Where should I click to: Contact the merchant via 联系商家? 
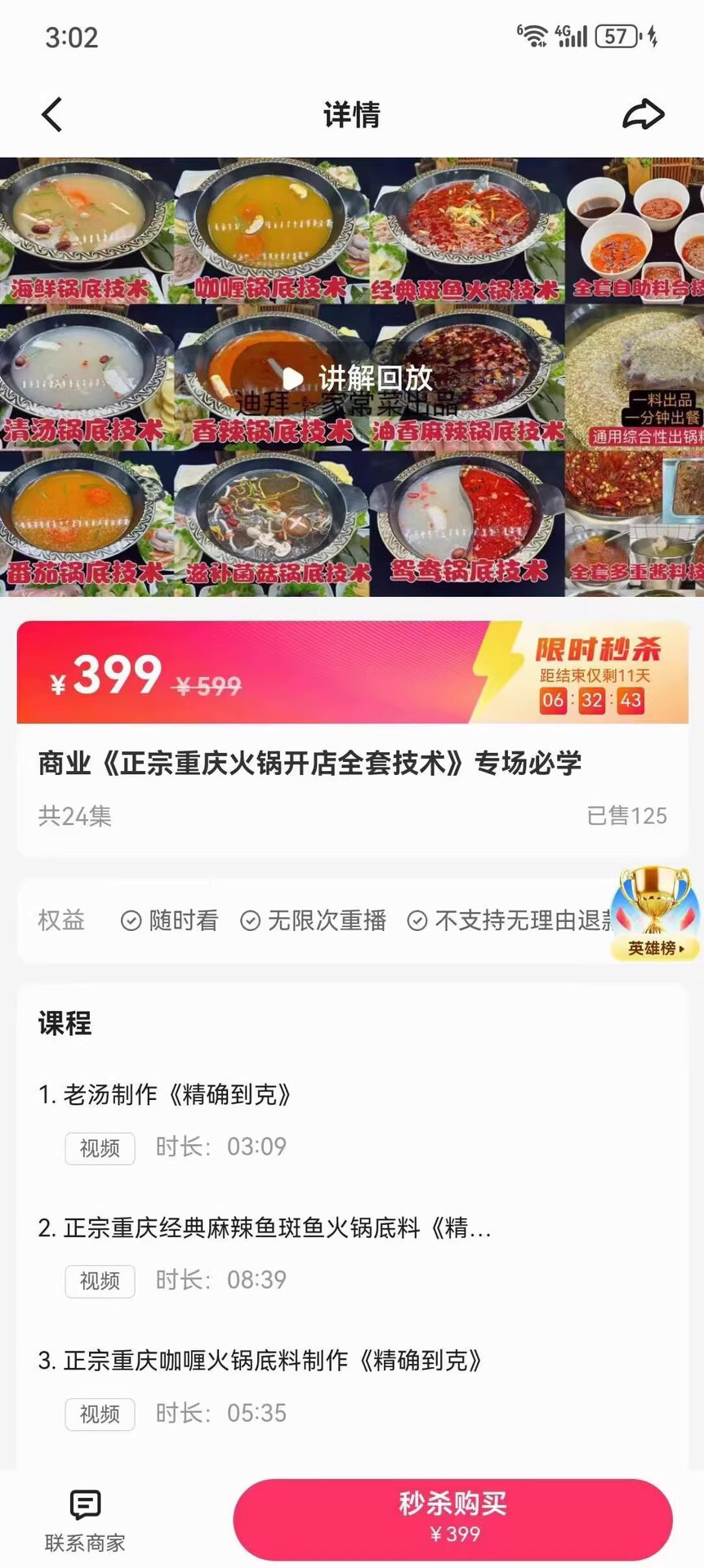tap(85, 1519)
